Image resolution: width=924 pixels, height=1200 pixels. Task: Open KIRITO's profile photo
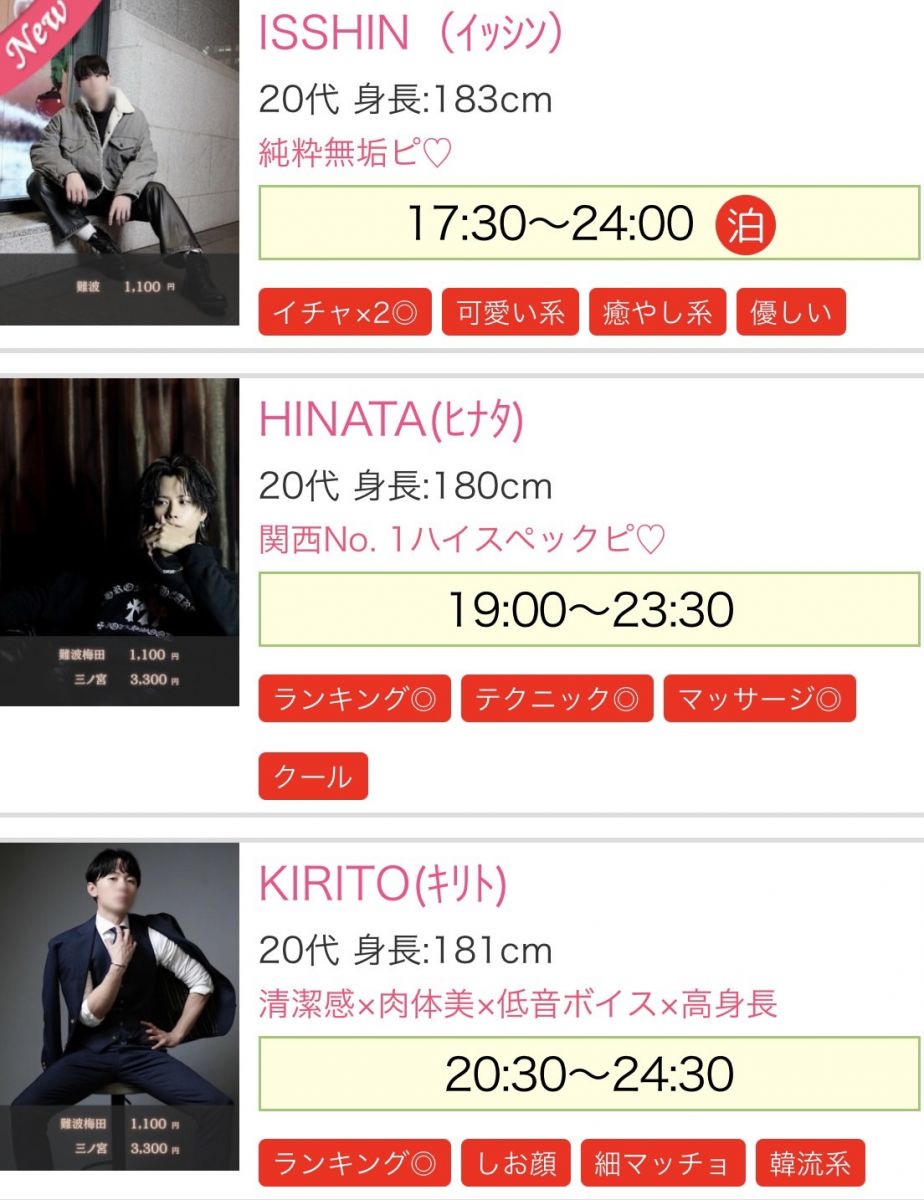pos(119,1005)
